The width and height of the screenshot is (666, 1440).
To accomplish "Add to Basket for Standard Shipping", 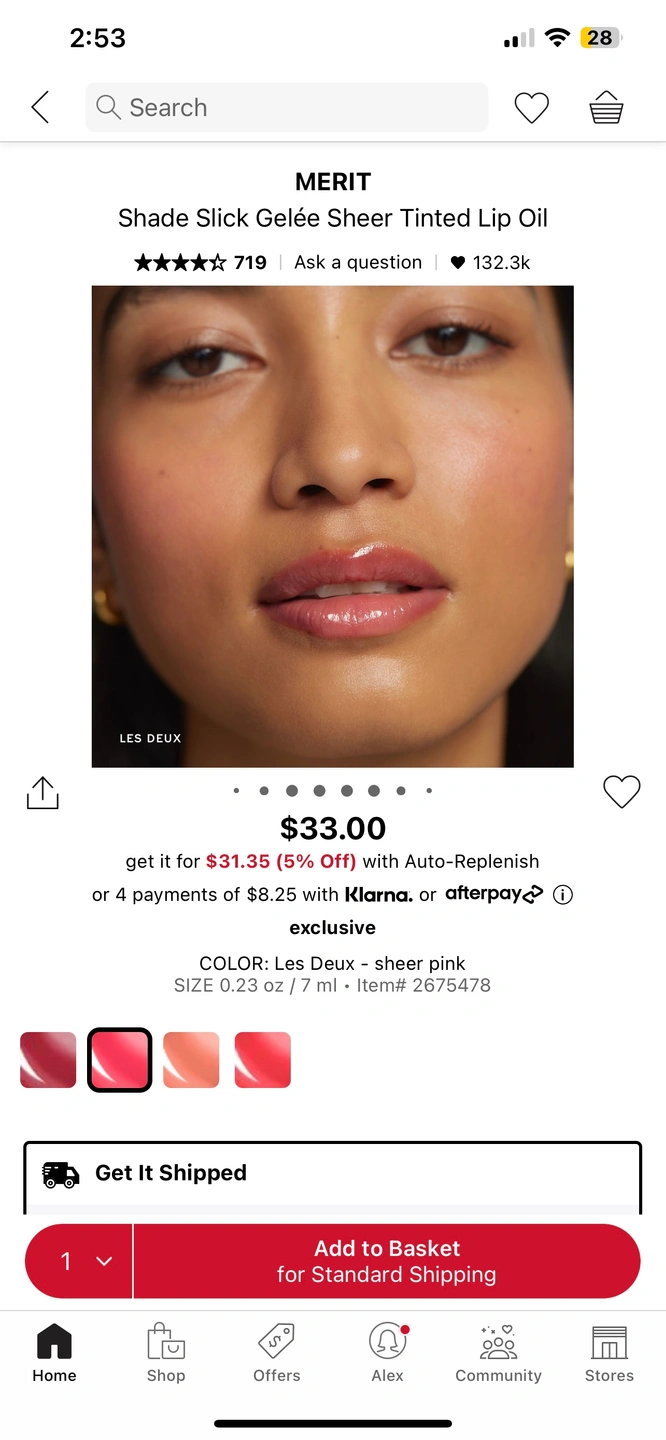I will pos(387,1261).
